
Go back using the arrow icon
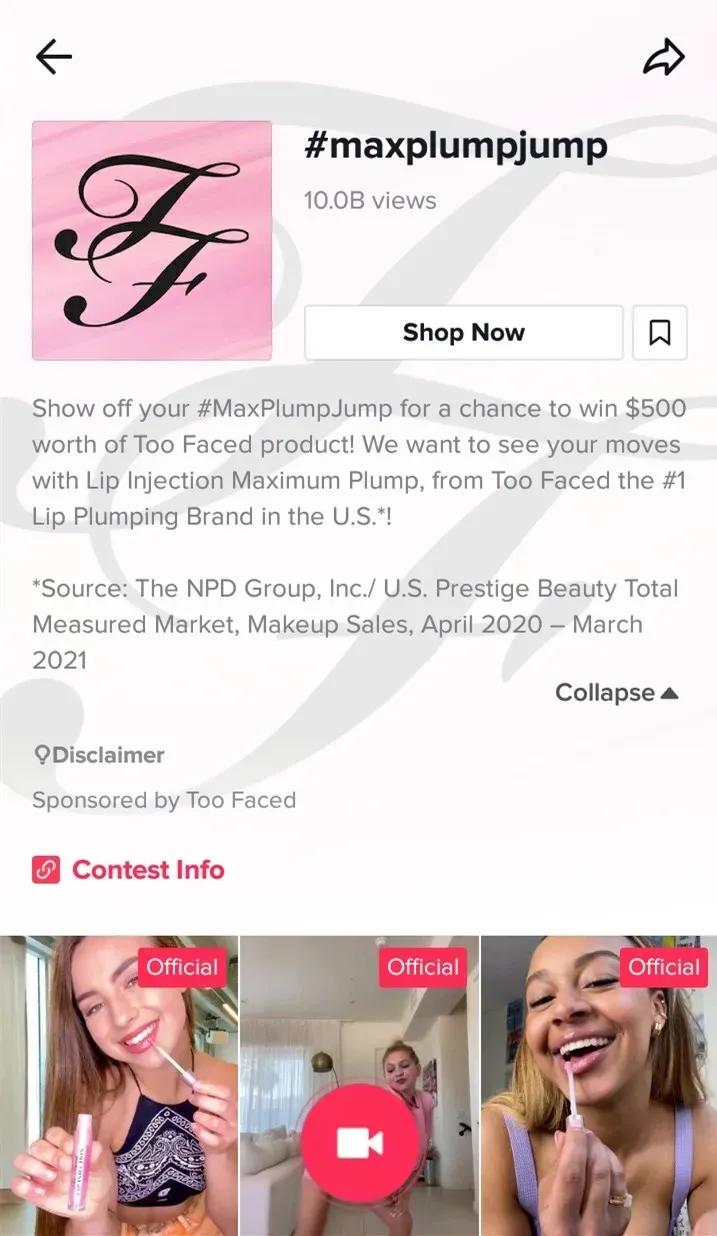click(x=54, y=58)
